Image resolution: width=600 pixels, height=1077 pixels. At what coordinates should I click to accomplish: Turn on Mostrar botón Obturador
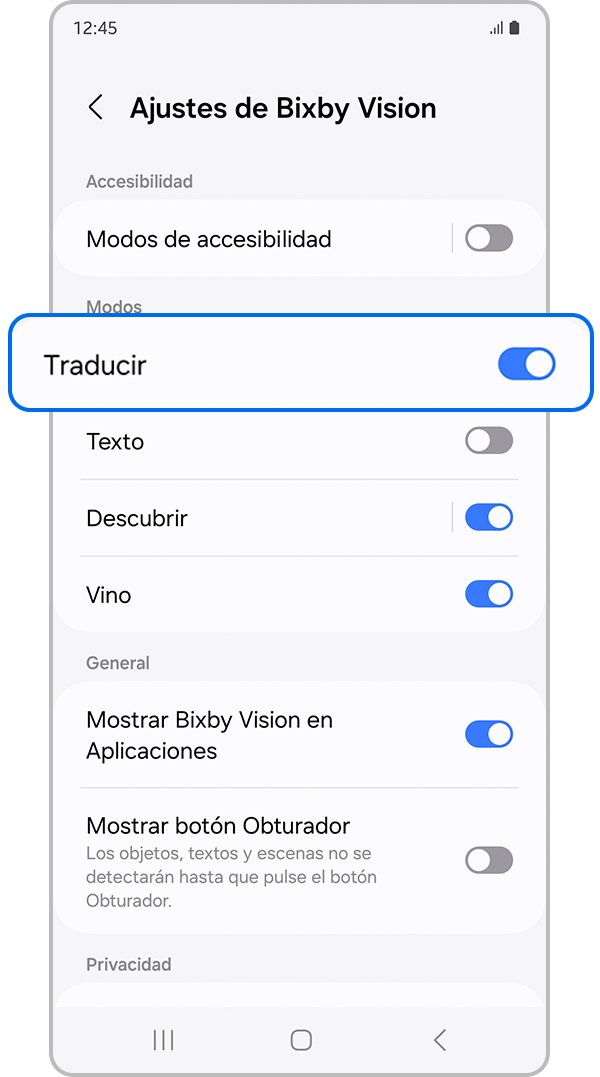[489, 860]
